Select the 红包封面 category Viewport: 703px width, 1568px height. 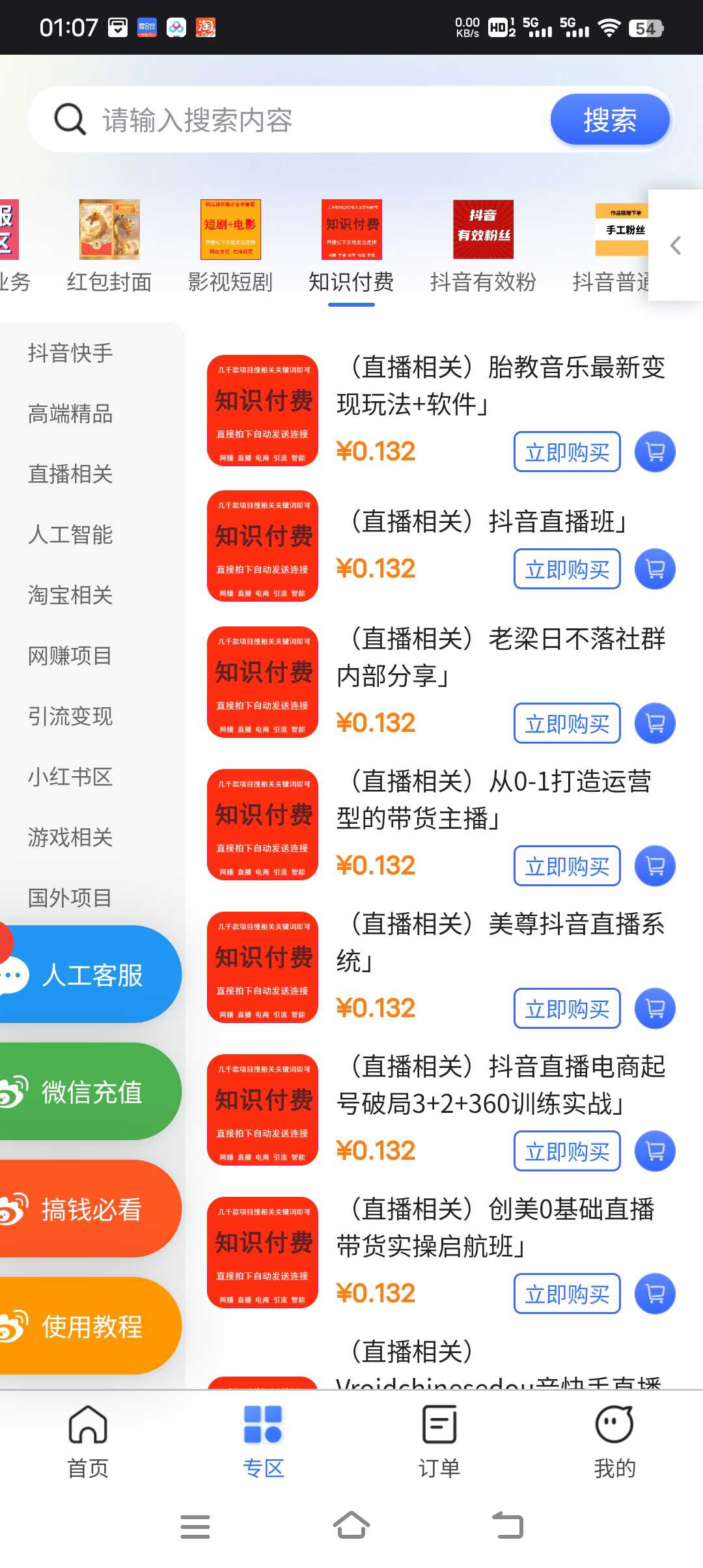point(109,246)
